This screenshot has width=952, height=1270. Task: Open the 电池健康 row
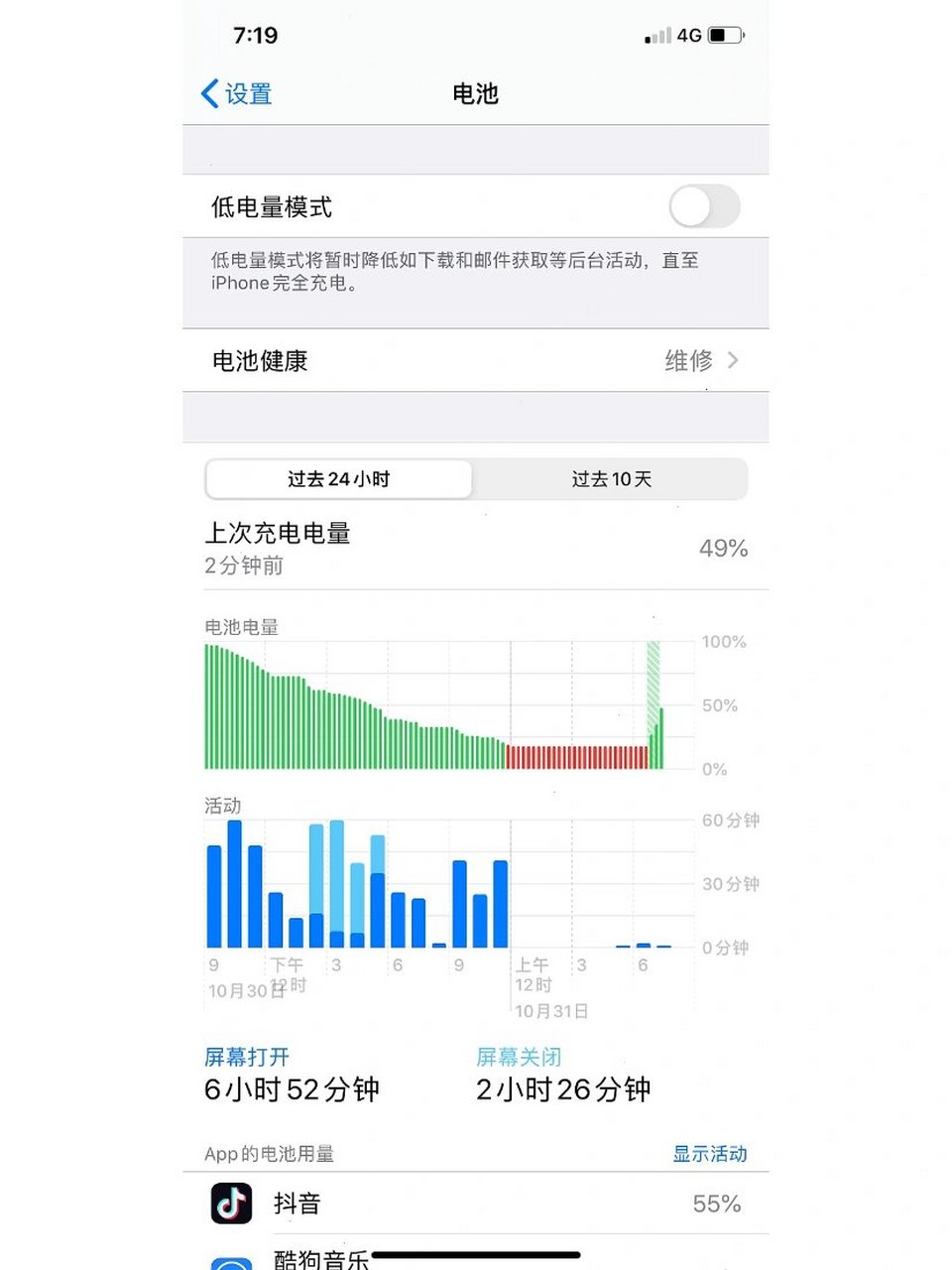(x=475, y=360)
